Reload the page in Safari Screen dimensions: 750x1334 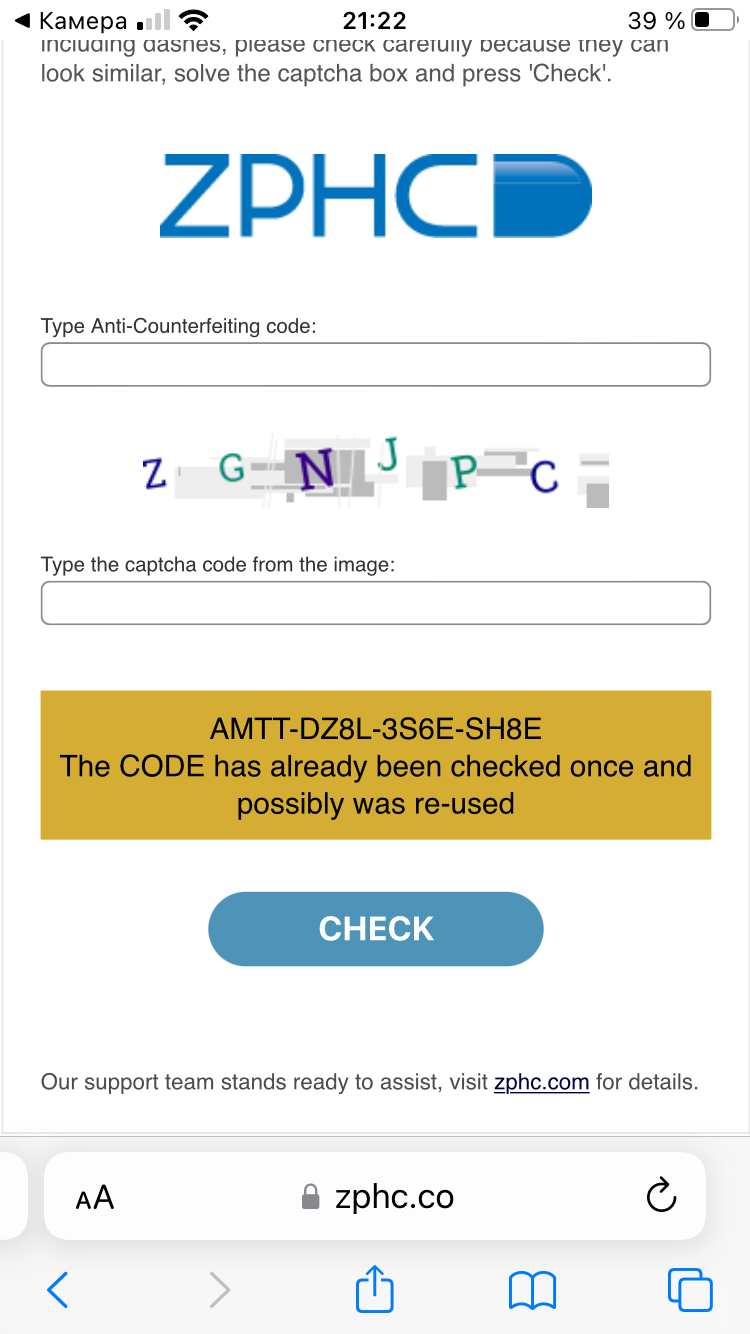pyautogui.click(x=661, y=1196)
